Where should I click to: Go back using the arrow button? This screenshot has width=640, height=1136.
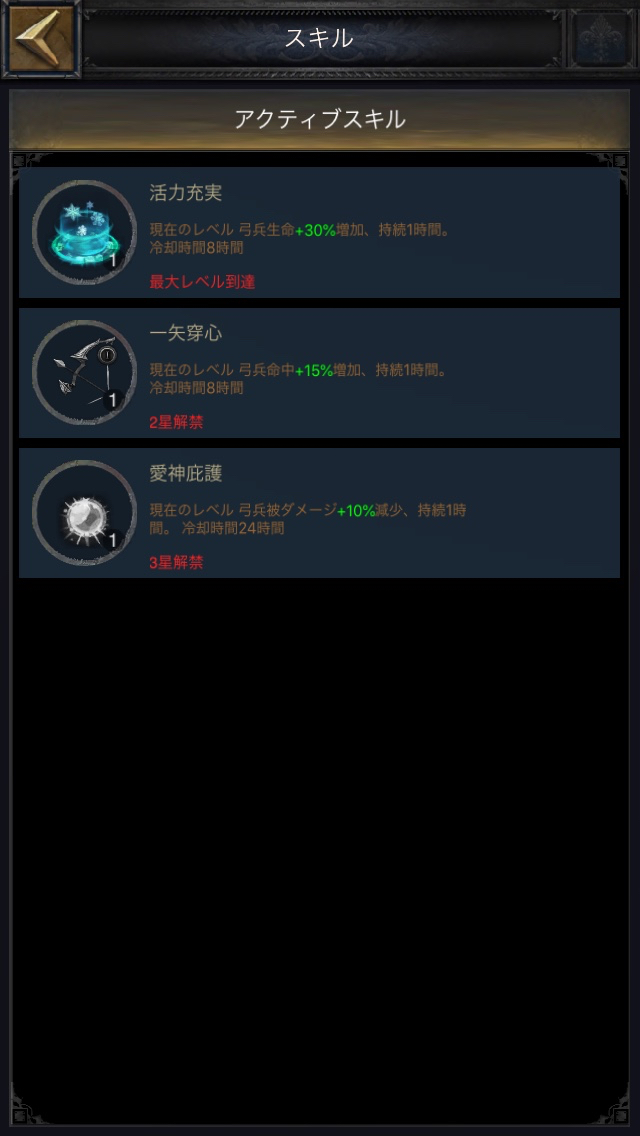40,38
